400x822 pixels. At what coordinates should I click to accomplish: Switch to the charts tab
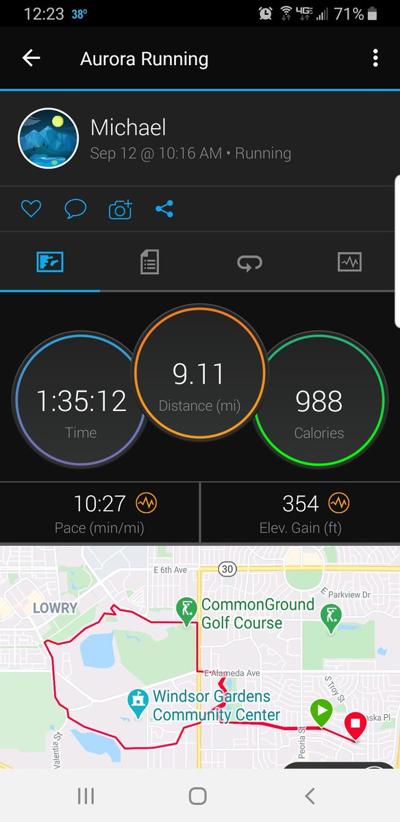tap(350, 262)
